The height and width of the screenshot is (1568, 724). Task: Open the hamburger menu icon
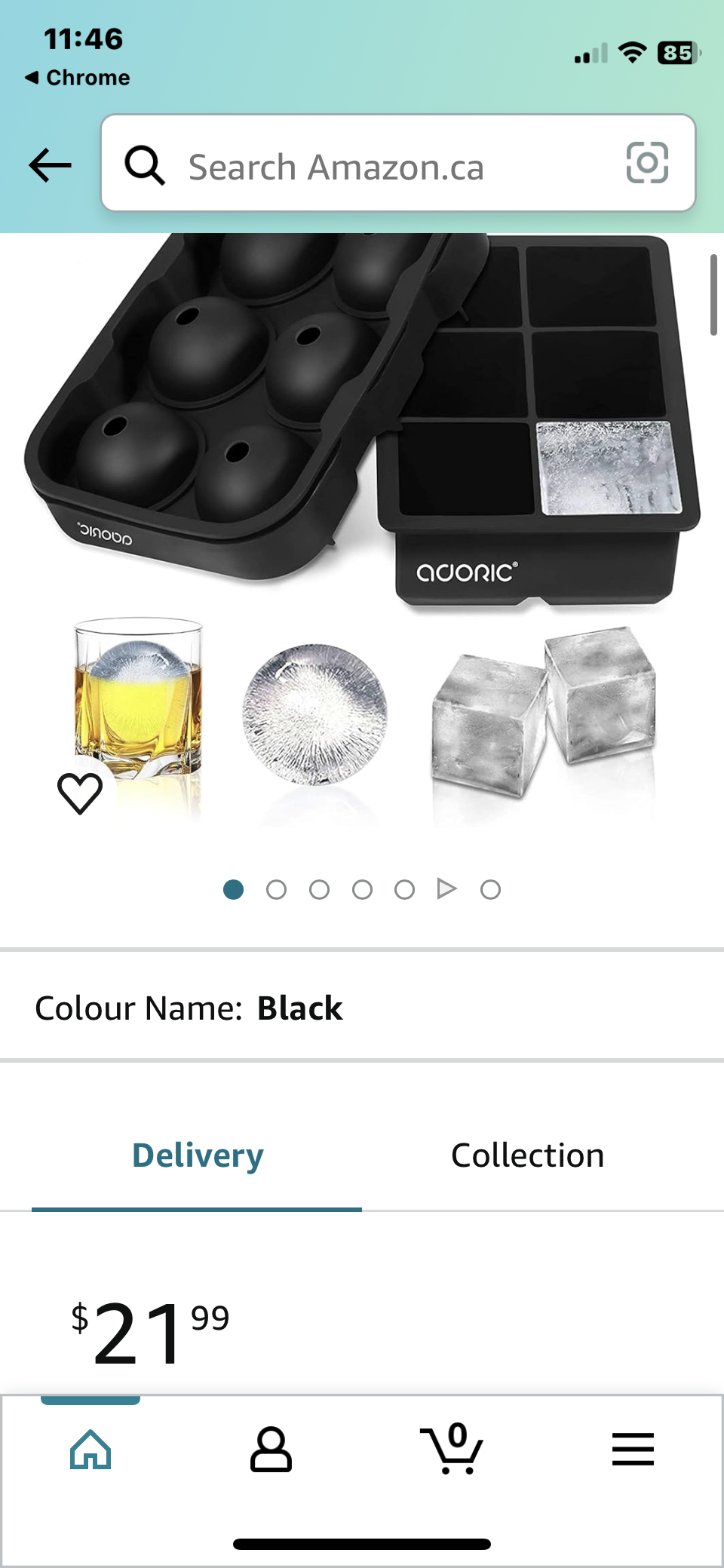633,1449
